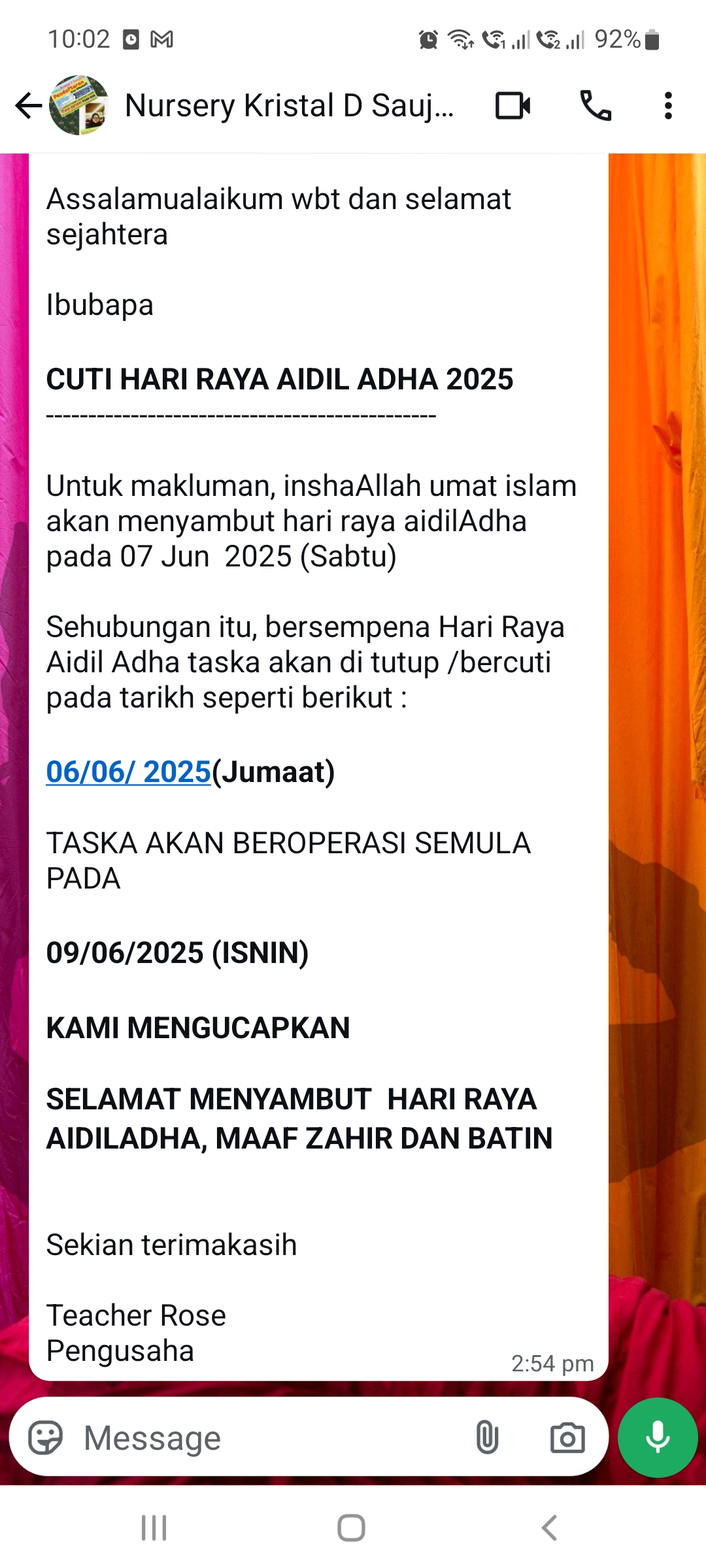Open the emoji and sticker picker
Image resolution: width=706 pixels, height=1568 pixels.
45,1437
